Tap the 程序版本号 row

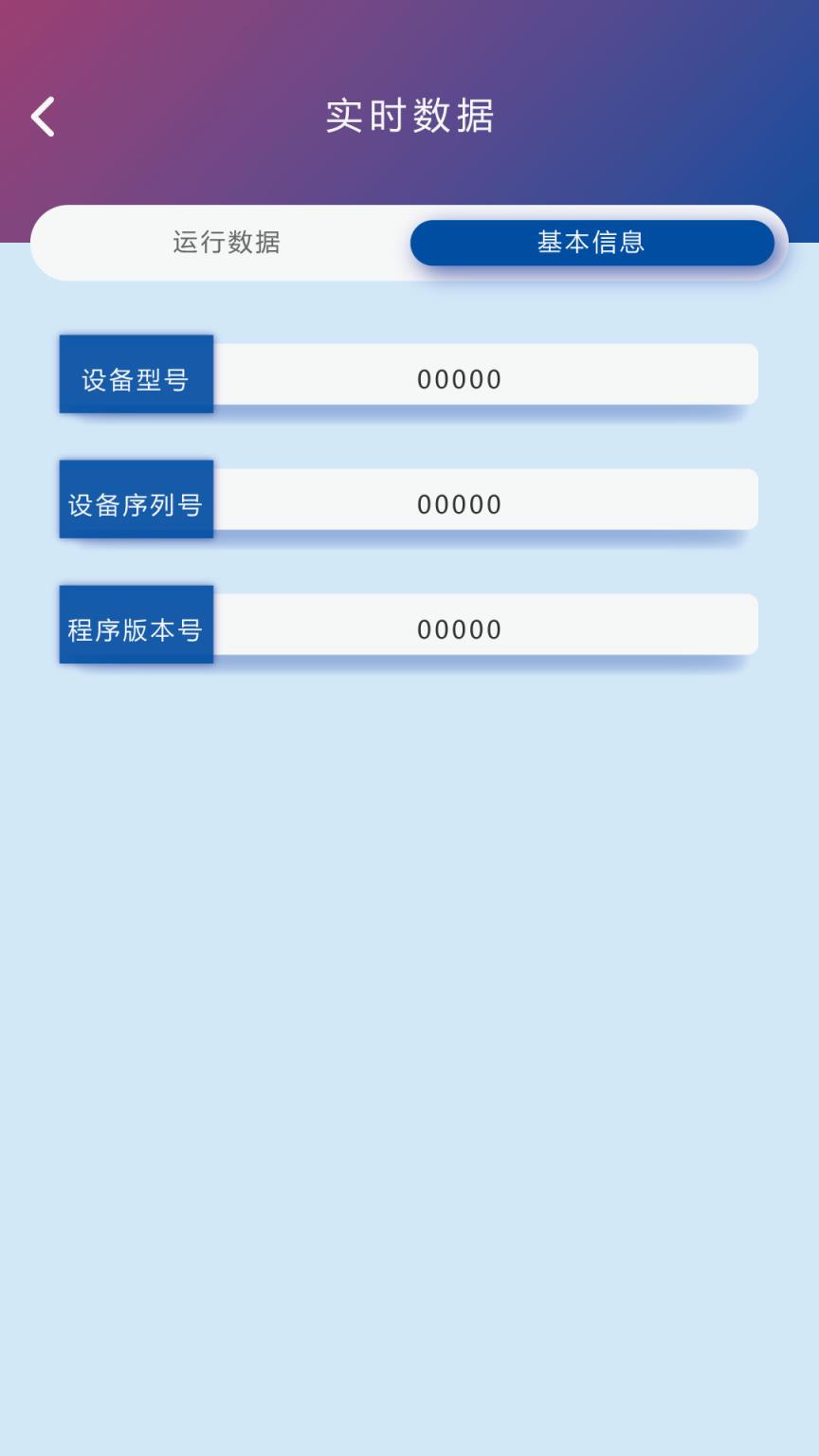tap(408, 624)
